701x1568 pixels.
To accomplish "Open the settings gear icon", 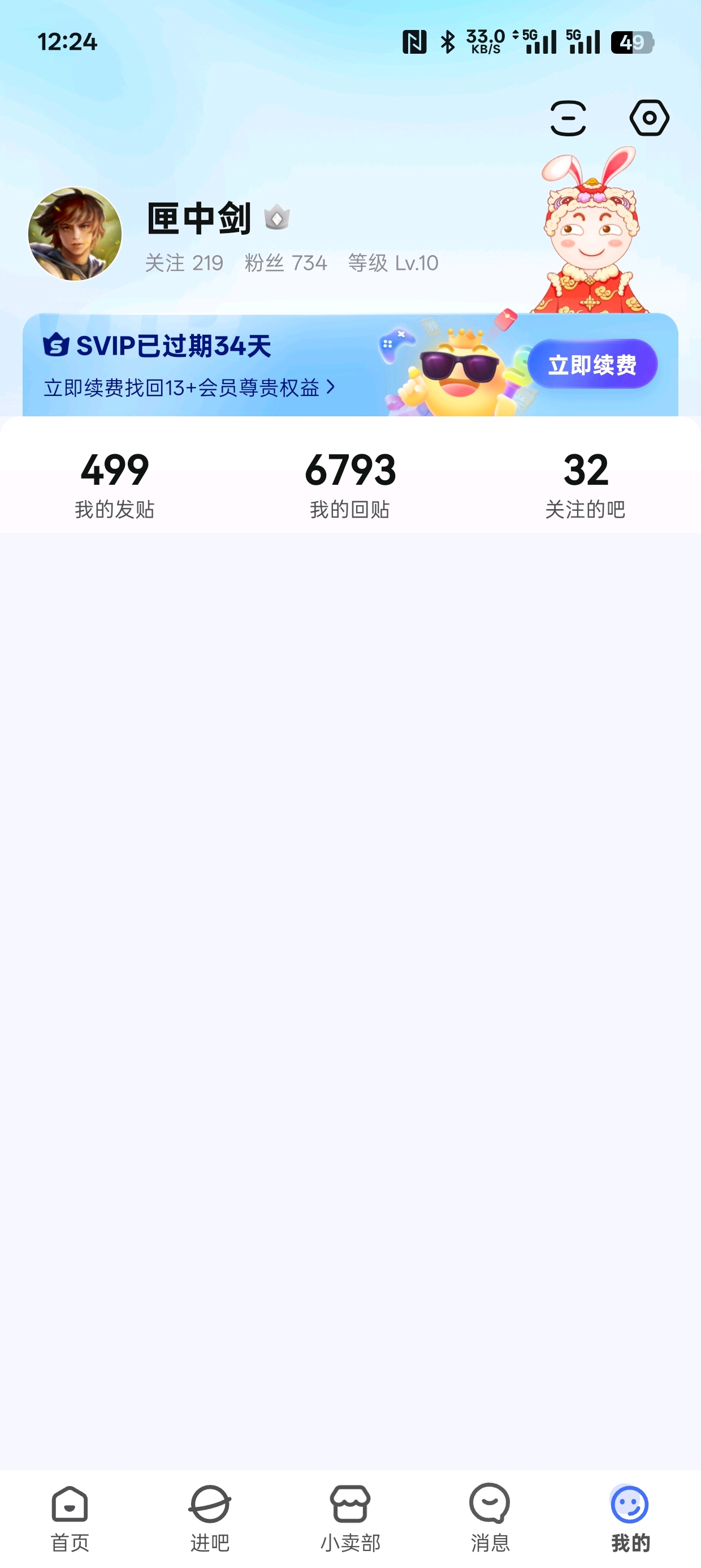I will coord(650,118).
